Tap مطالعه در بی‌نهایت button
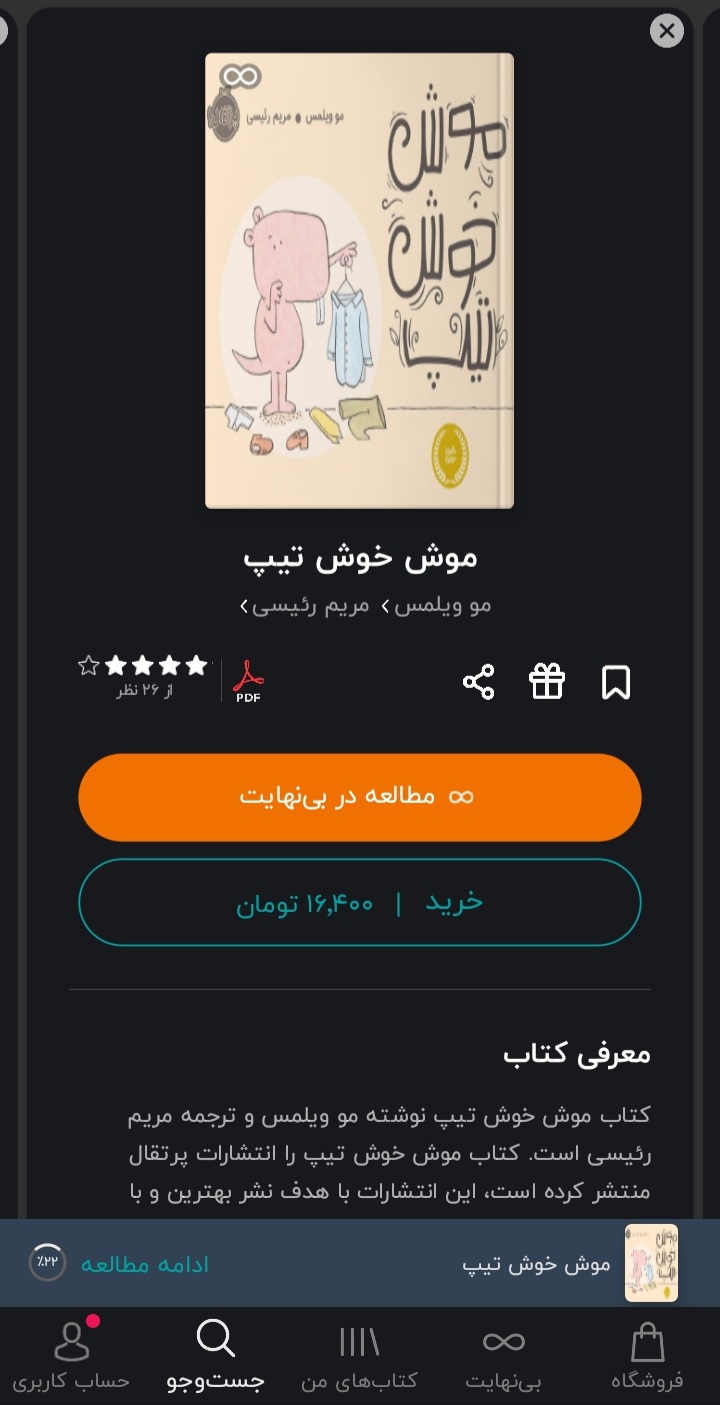This screenshot has height=1405, width=720. (x=360, y=797)
